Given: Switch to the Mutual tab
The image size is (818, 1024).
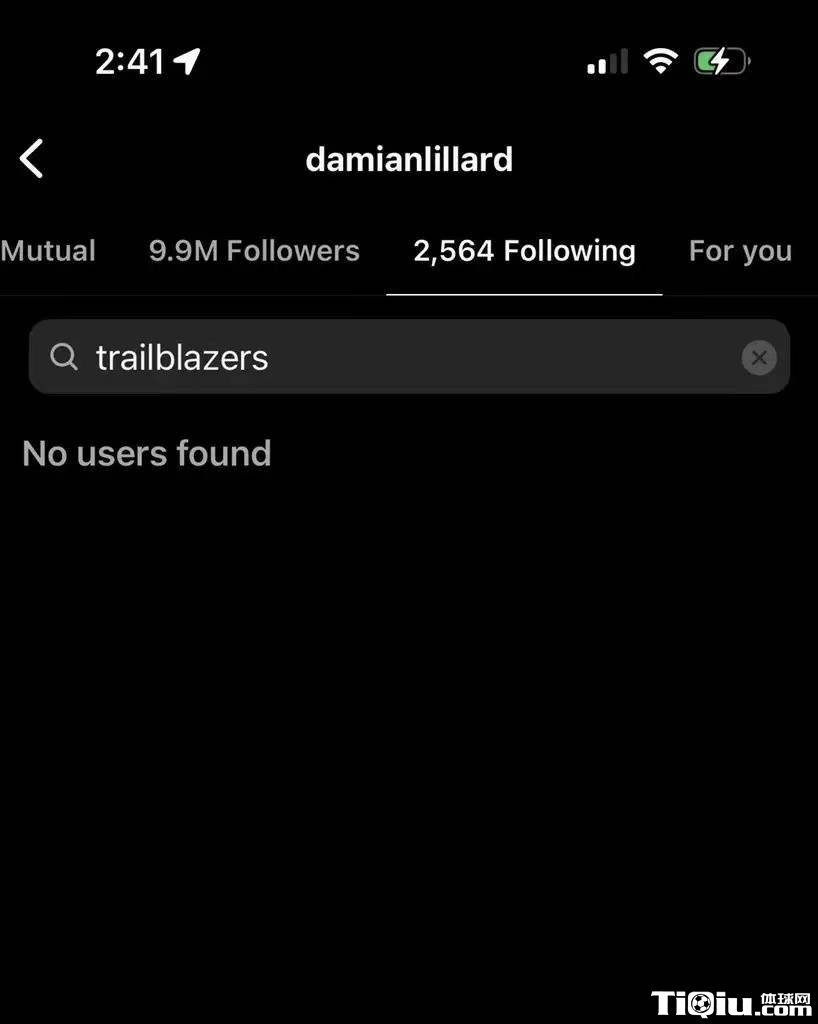Looking at the screenshot, I should tap(48, 251).
